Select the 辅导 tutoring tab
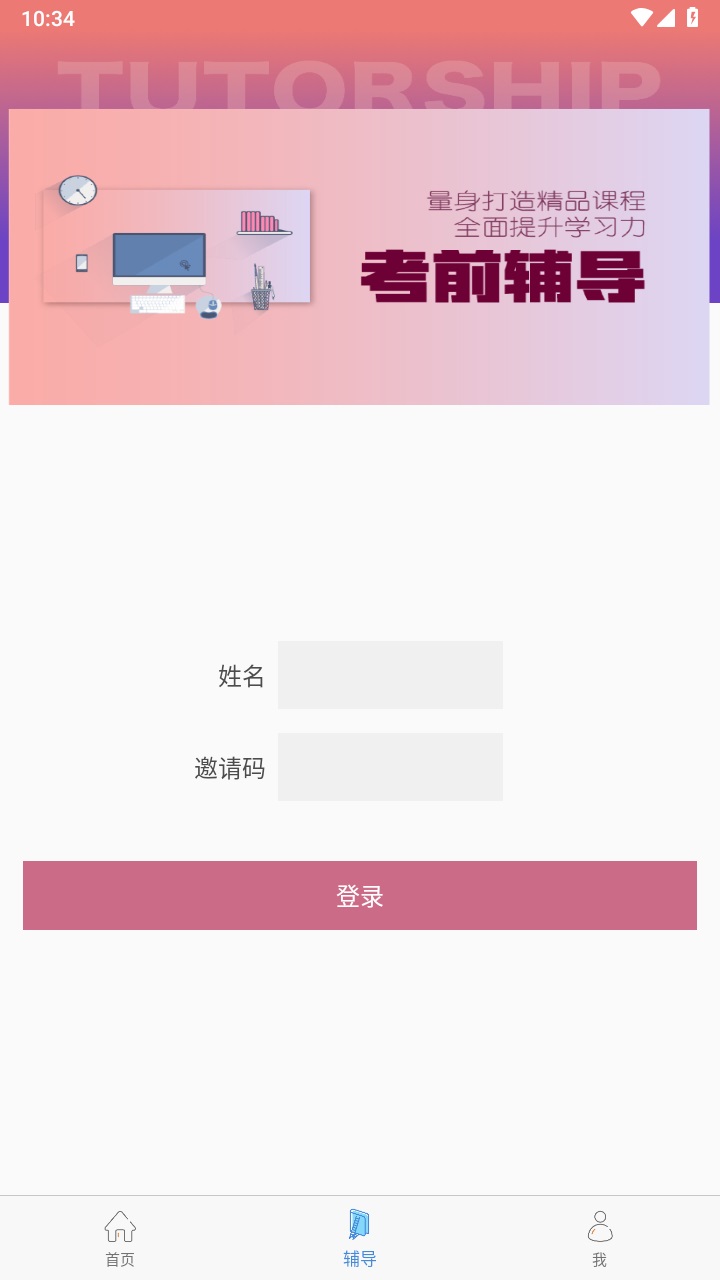The width and height of the screenshot is (720, 1280). pyautogui.click(x=360, y=1238)
